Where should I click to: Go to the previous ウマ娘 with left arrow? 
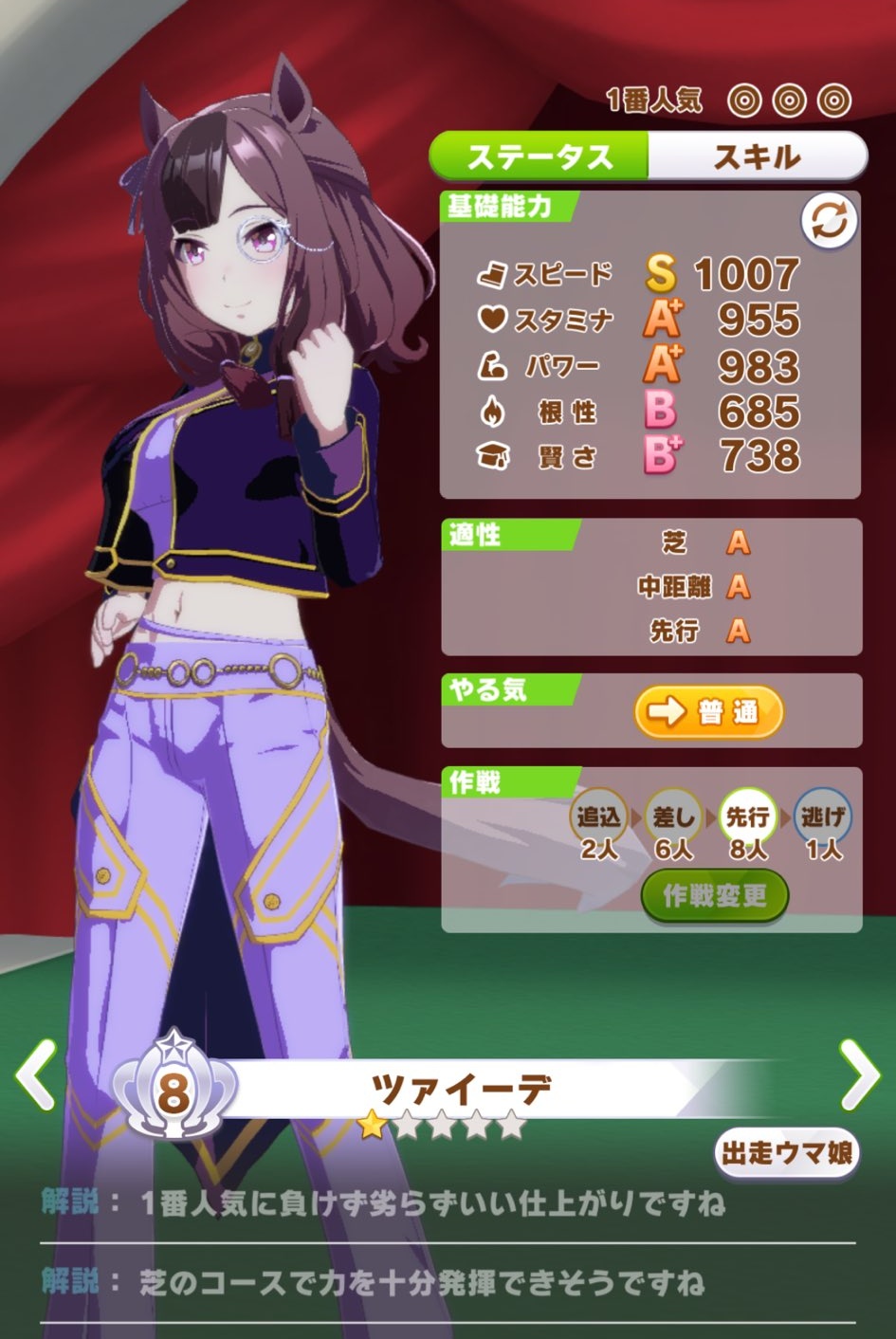coord(38,1075)
